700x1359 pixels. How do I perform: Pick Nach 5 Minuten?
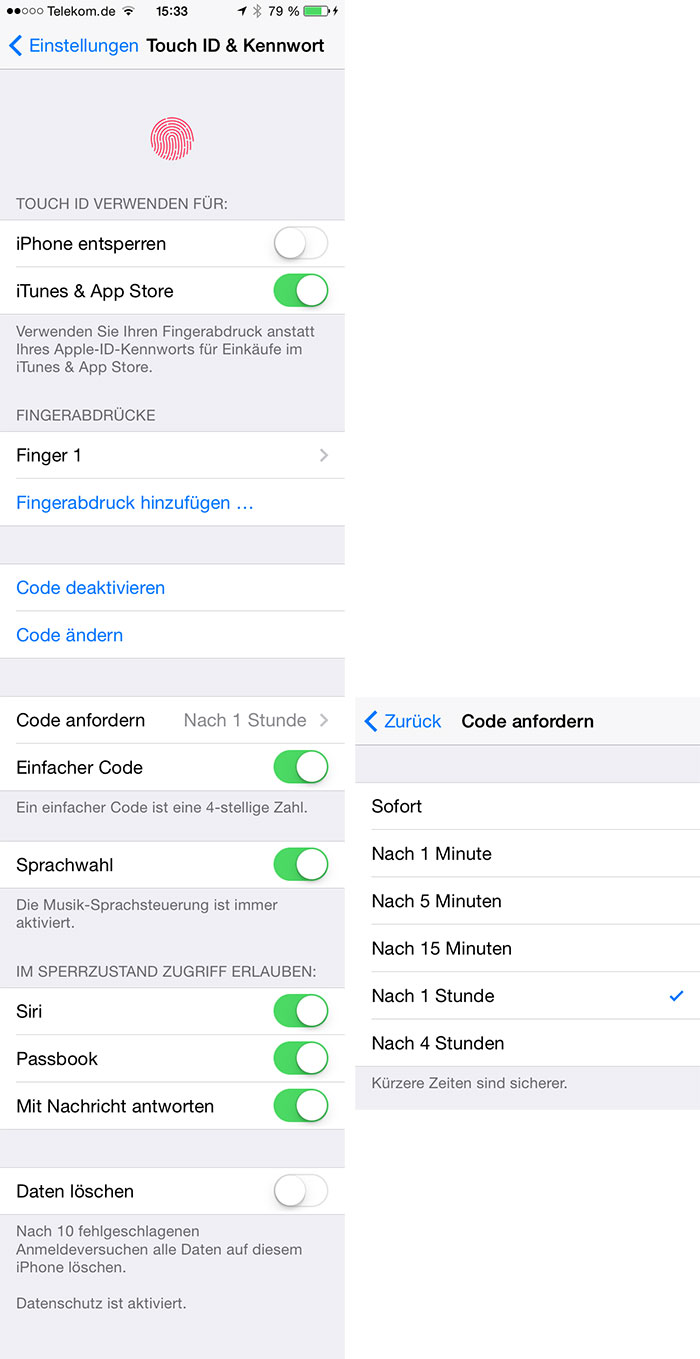pyautogui.click(x=527, y=901)
